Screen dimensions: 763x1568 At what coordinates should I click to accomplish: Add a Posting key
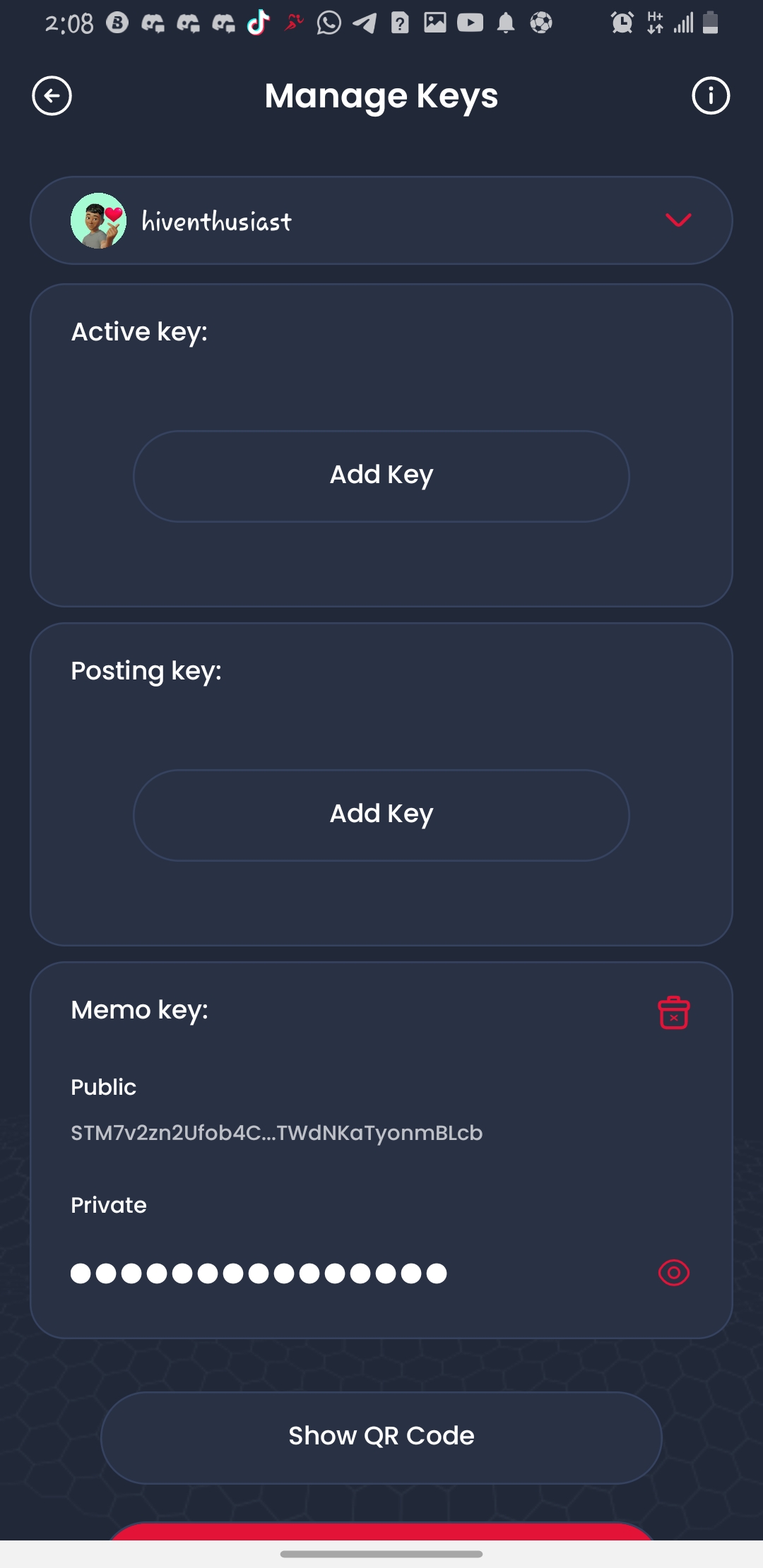[x=381, y=815]
